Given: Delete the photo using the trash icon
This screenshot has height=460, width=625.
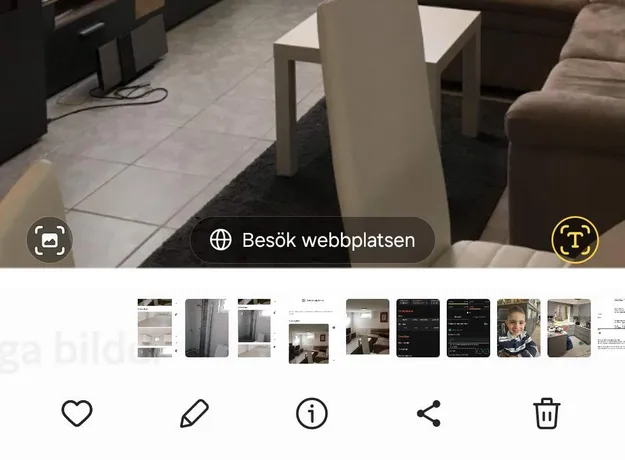Looking at the screenshot, I should 546,413.
